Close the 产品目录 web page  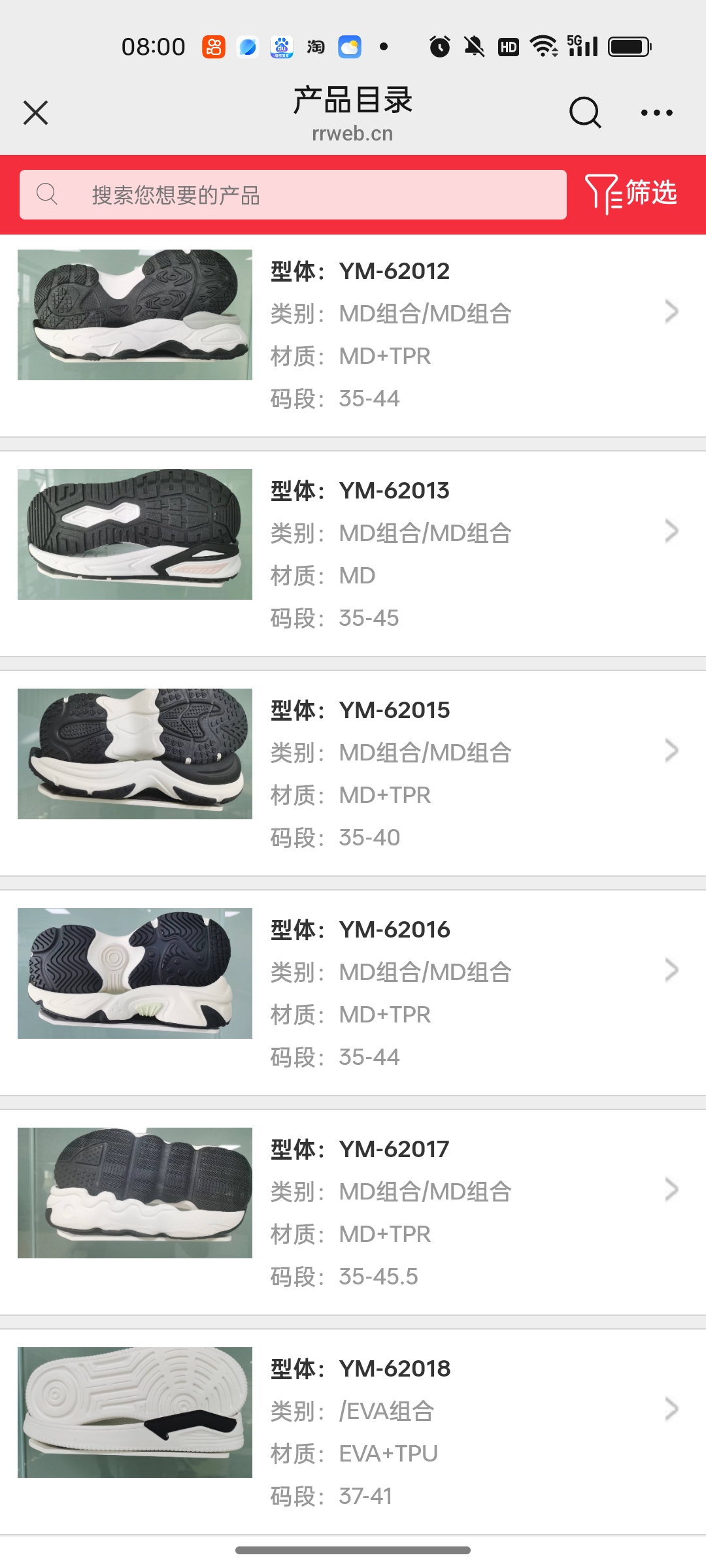click(x=36, y=112)
